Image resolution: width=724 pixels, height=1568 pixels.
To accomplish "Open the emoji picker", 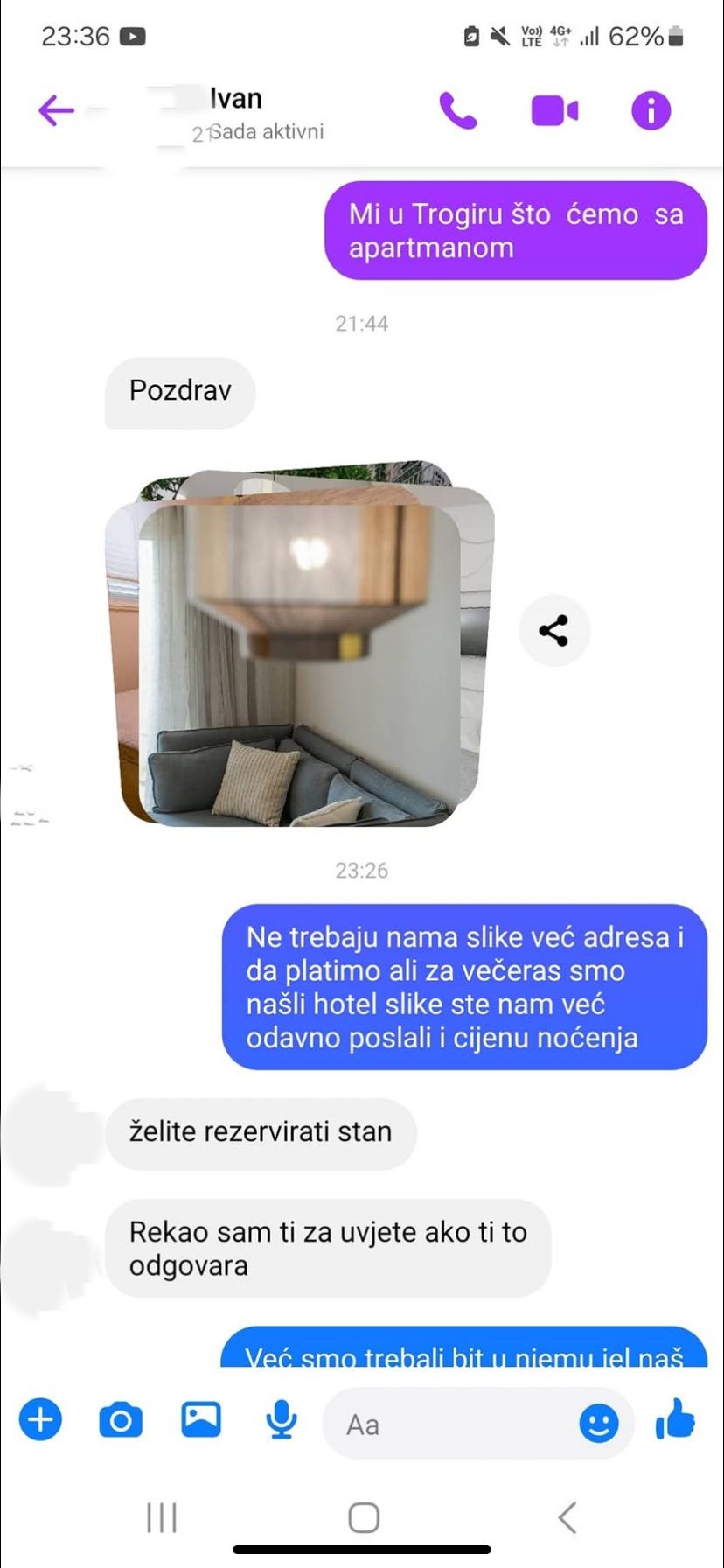I will (599, 1424).
